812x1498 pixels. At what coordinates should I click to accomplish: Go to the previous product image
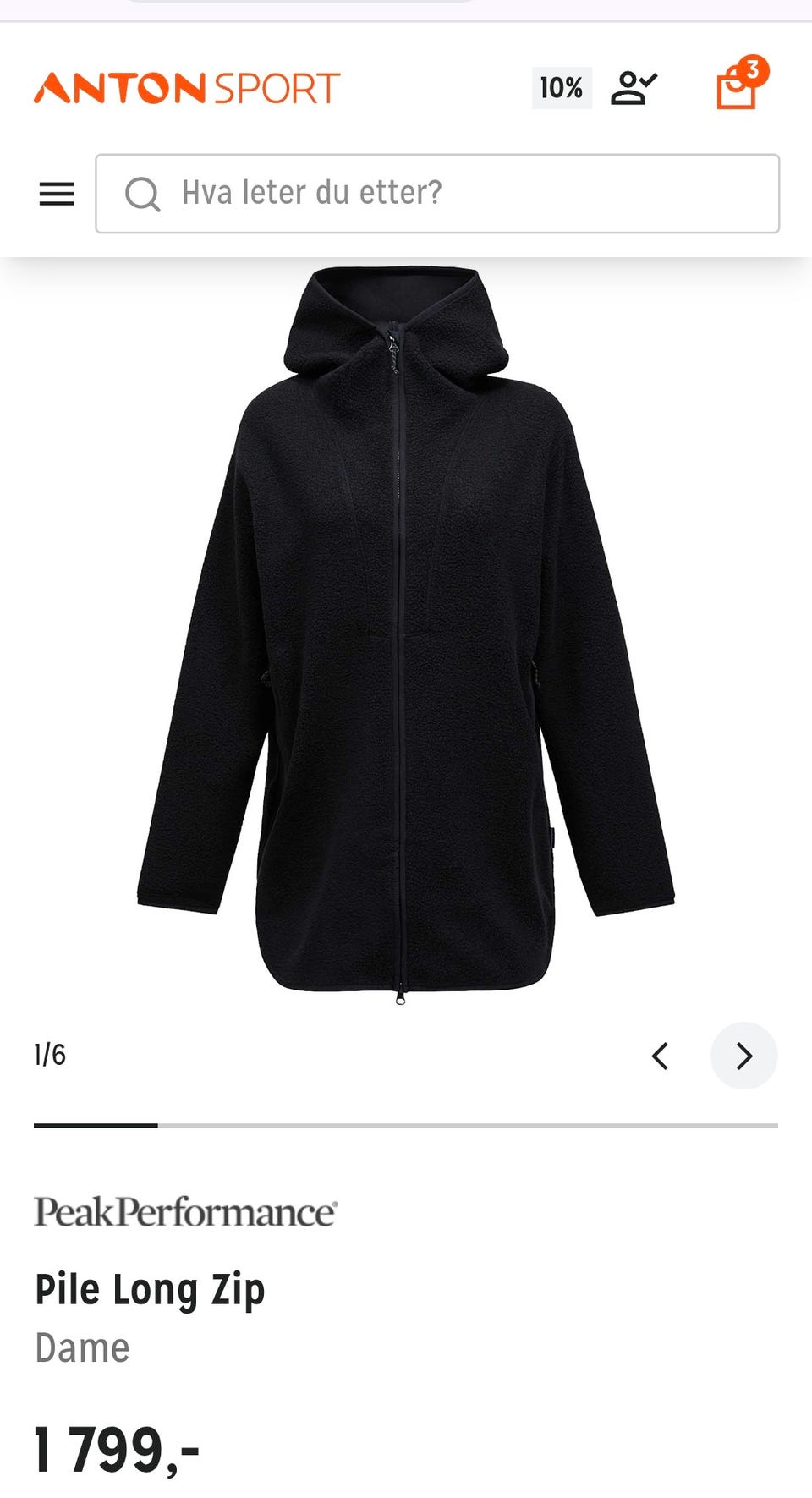coord(661,1056)
